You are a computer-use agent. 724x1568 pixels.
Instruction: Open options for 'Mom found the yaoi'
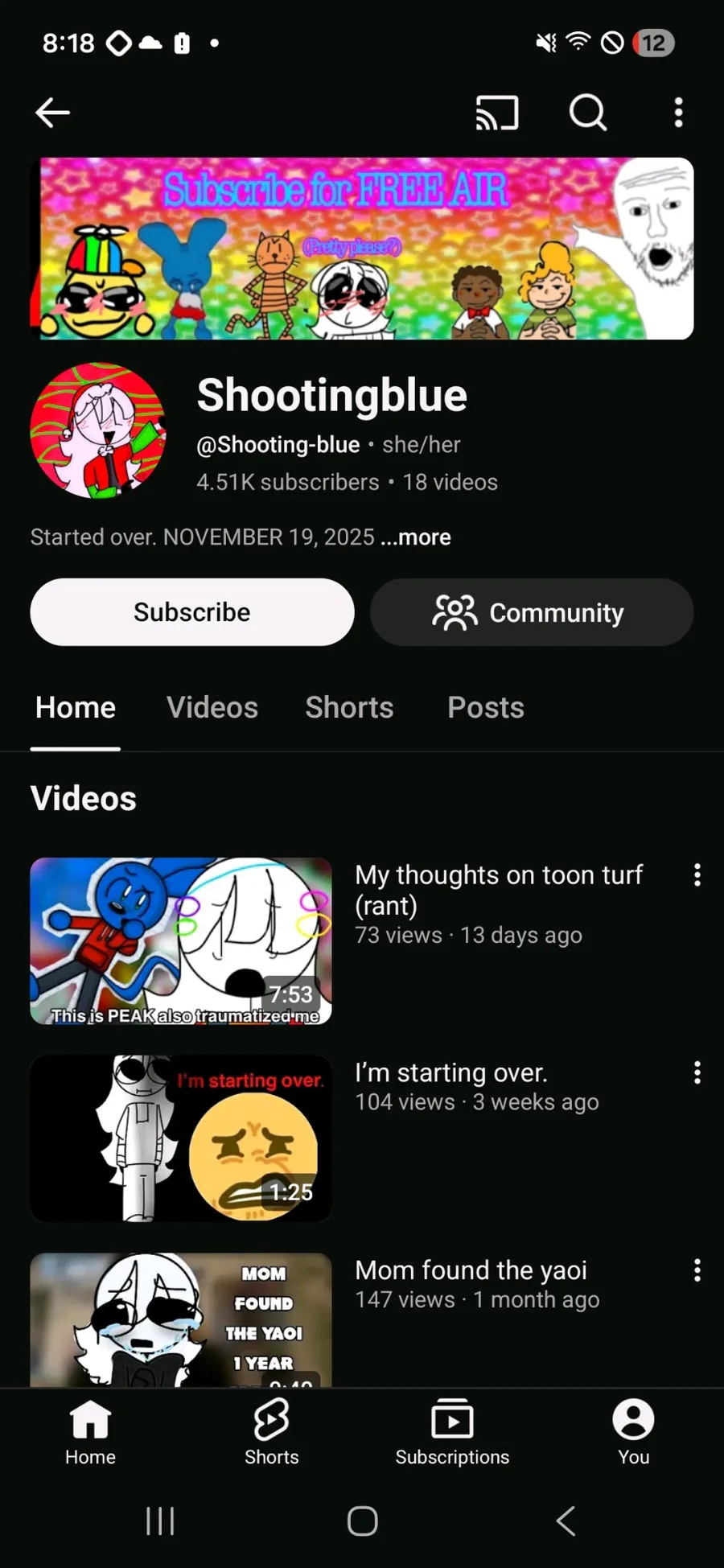697,1270
